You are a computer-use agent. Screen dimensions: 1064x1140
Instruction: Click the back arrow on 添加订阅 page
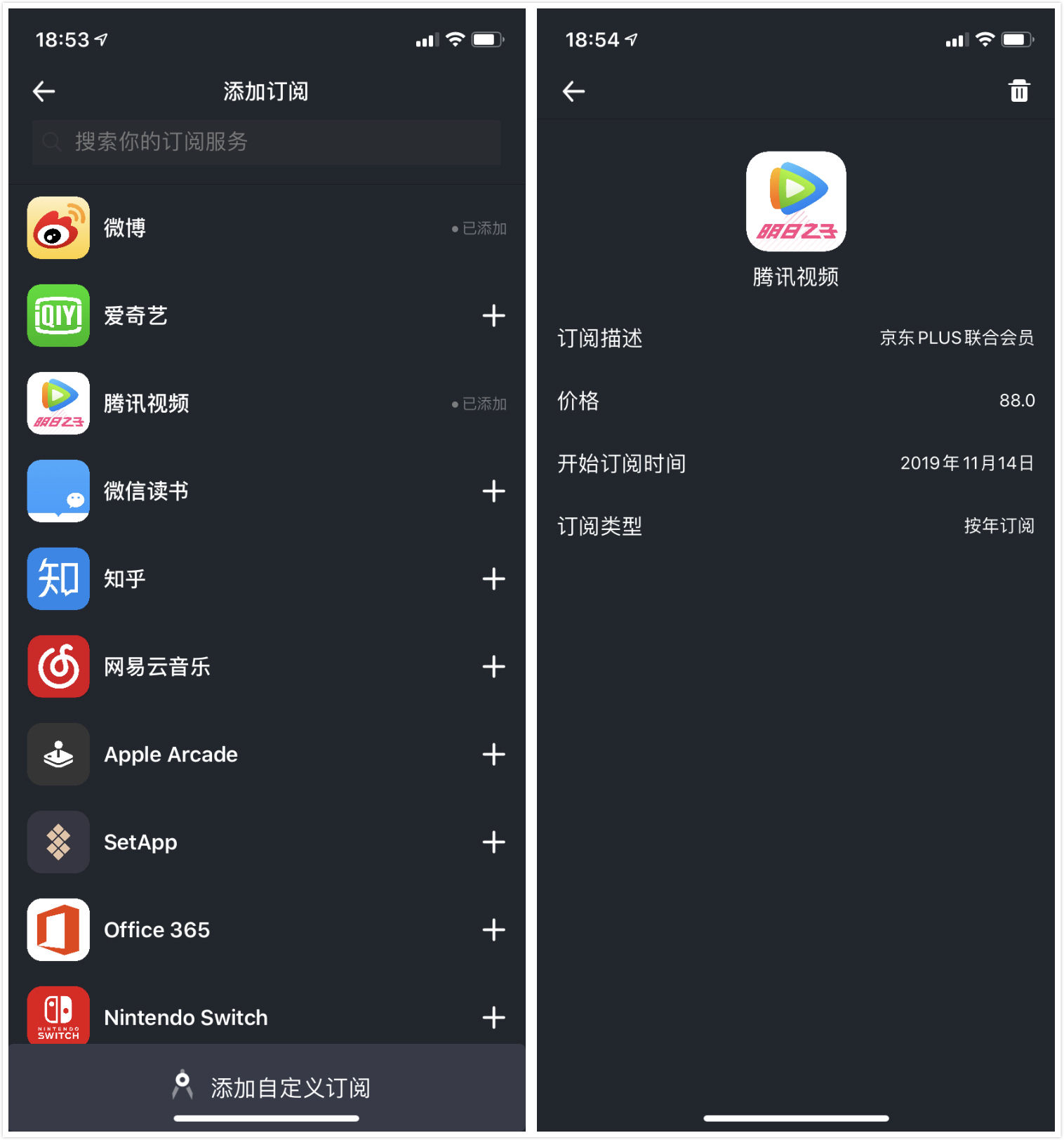pos(43,90)
